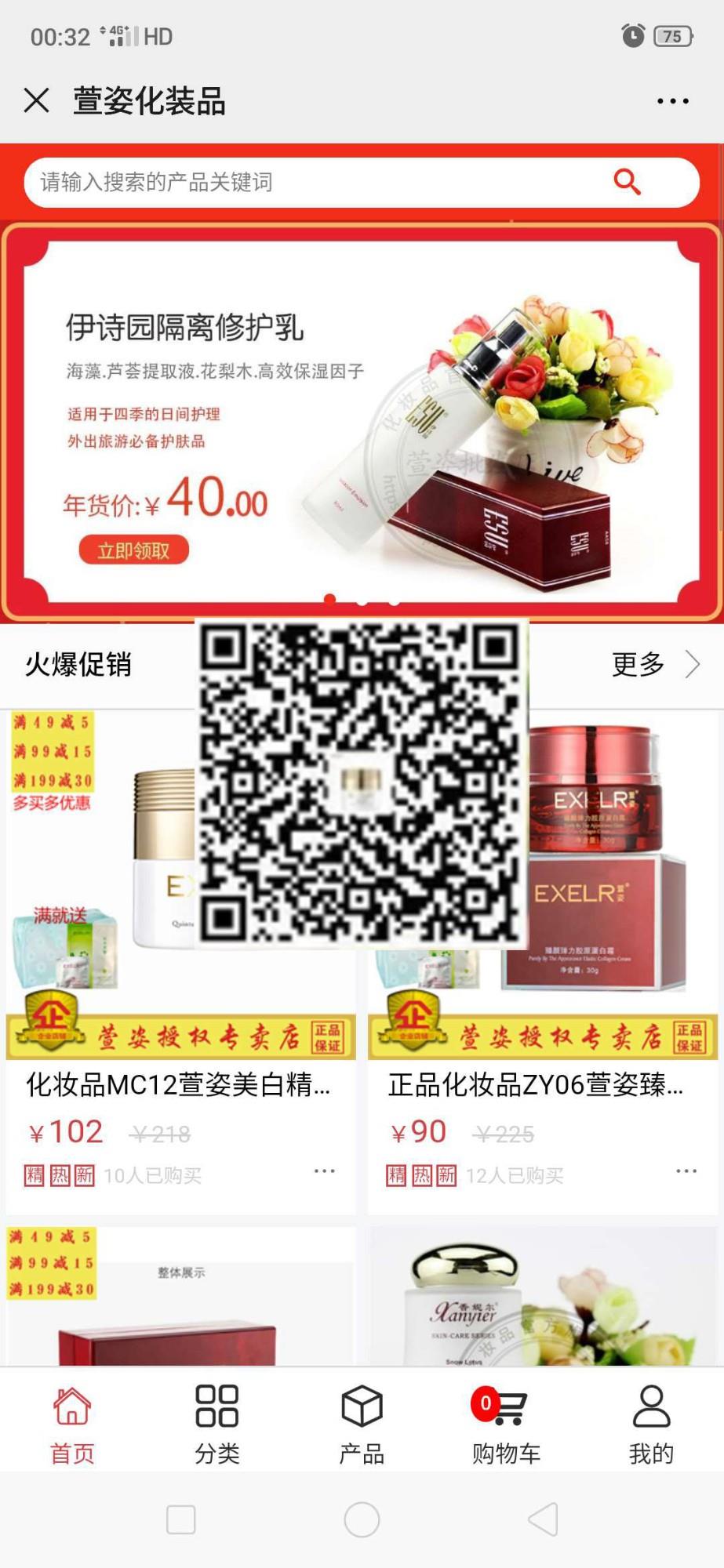
Task: Open more options for the MC12 product
Action: point(324,1171)
